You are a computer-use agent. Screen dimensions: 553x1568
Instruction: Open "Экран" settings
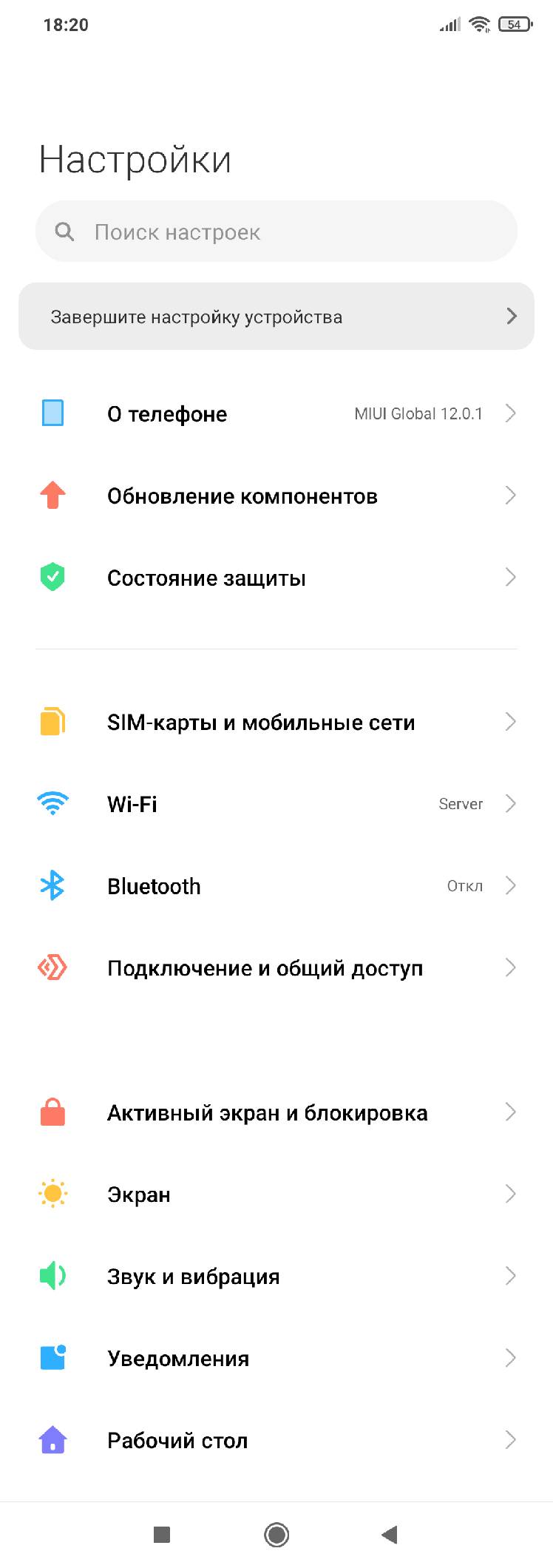click(x=276, y=1193)
